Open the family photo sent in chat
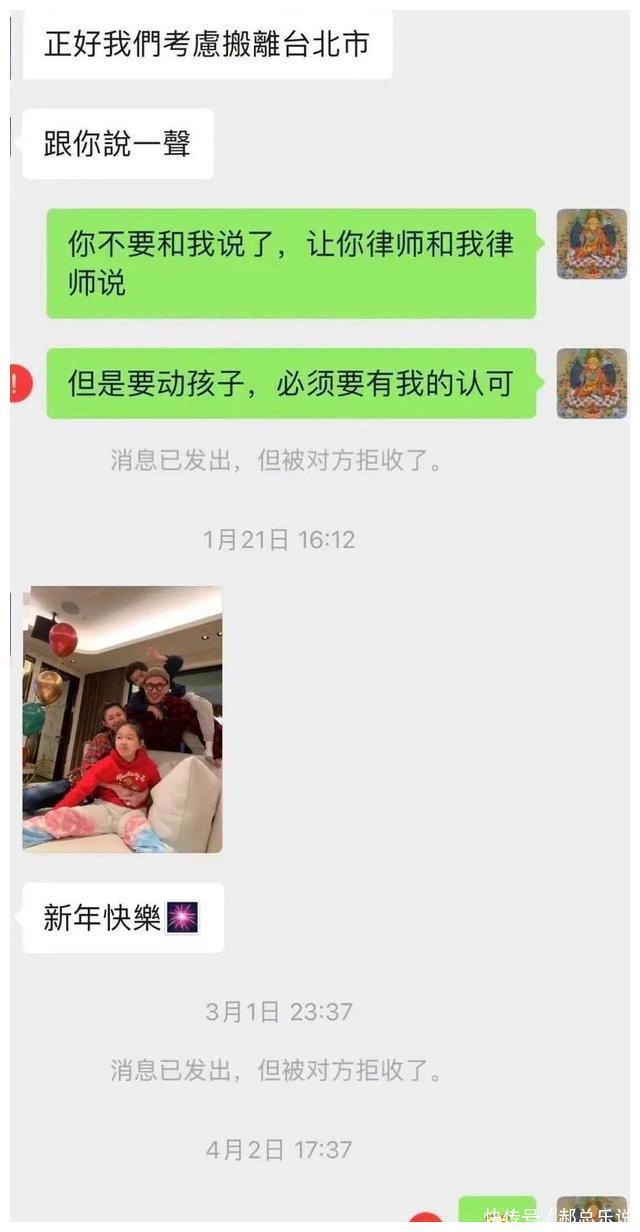 [x=122, y=719]
